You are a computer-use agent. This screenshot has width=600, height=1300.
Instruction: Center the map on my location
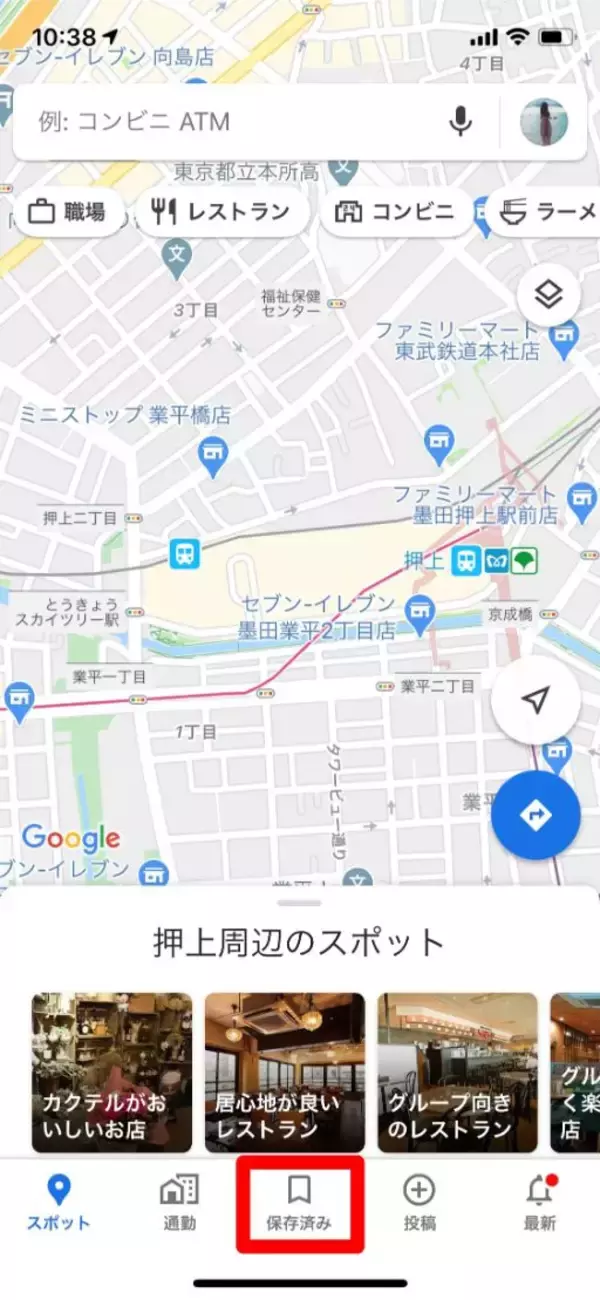(536, 700)
